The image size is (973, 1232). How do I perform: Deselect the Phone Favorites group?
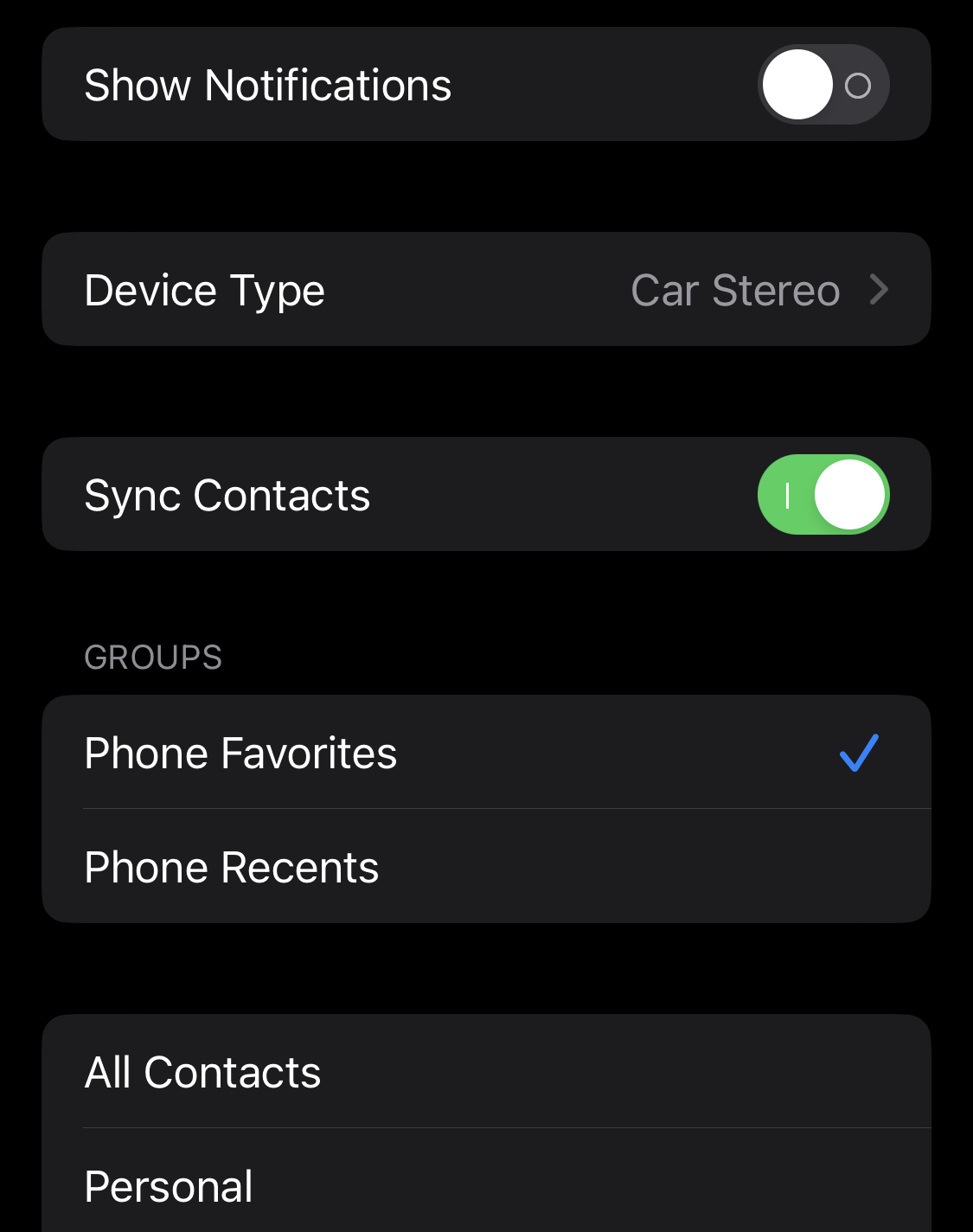click(x=486, y=753)
